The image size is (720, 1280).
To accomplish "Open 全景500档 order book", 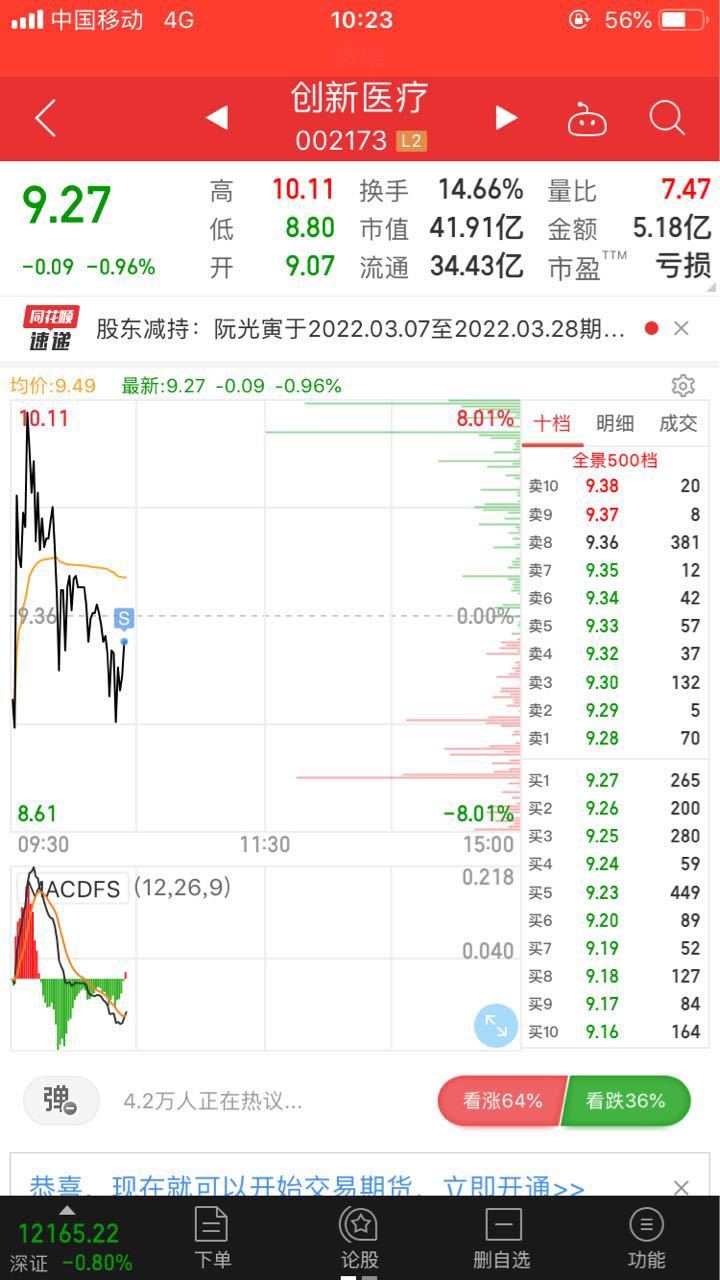I will point(615,460).
